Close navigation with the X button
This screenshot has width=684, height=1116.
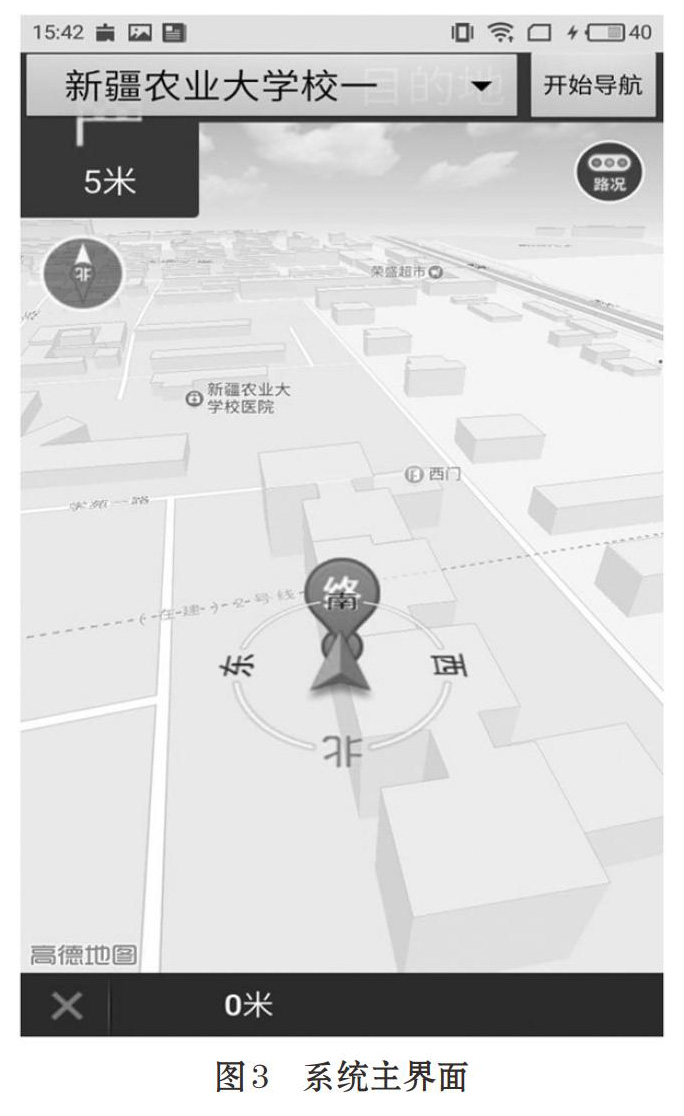pyautogui.click(x=67, y=1006)
